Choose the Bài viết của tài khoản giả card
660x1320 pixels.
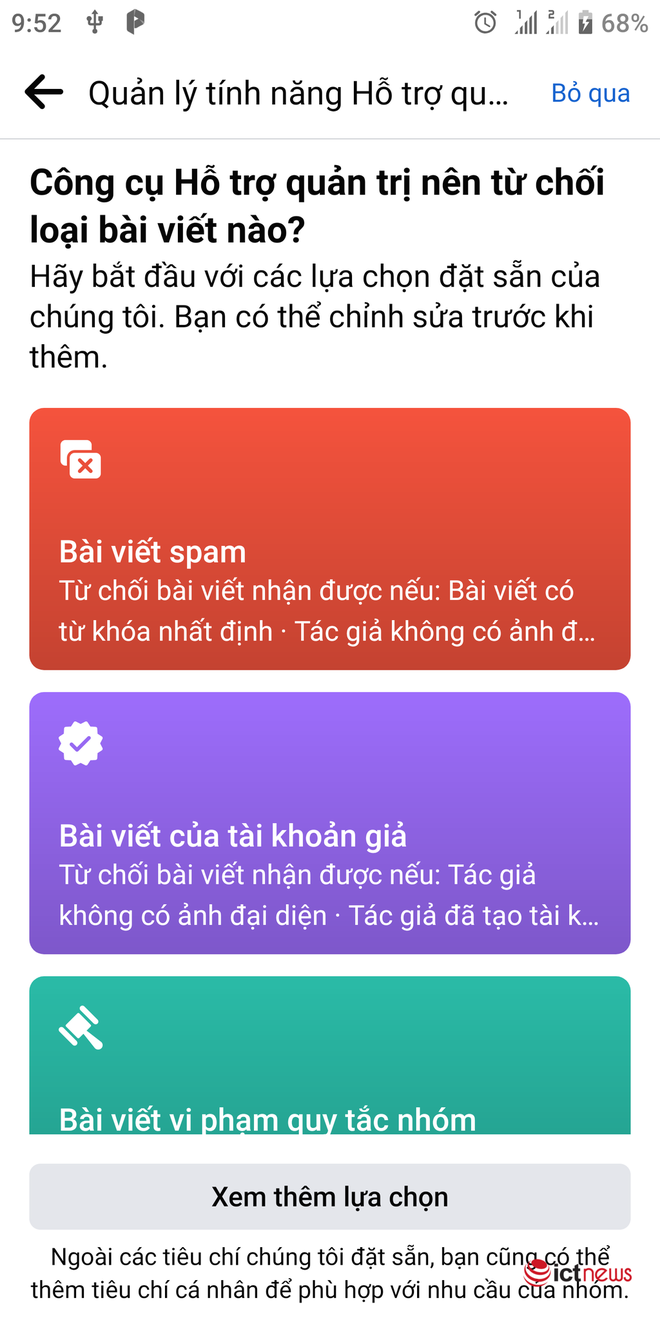pyautogui.click(x=330, y=822)
